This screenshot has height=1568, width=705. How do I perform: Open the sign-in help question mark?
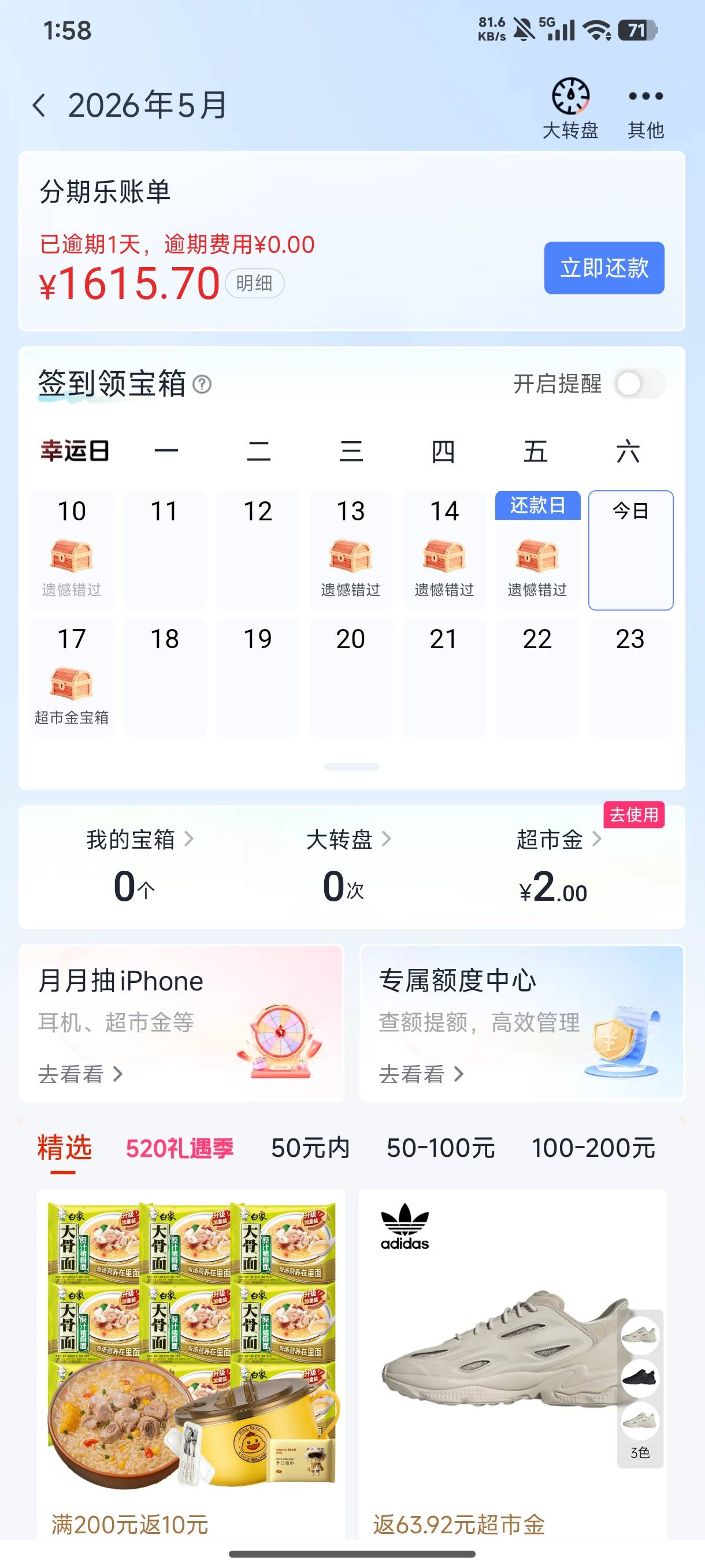[x=202, y=384]
